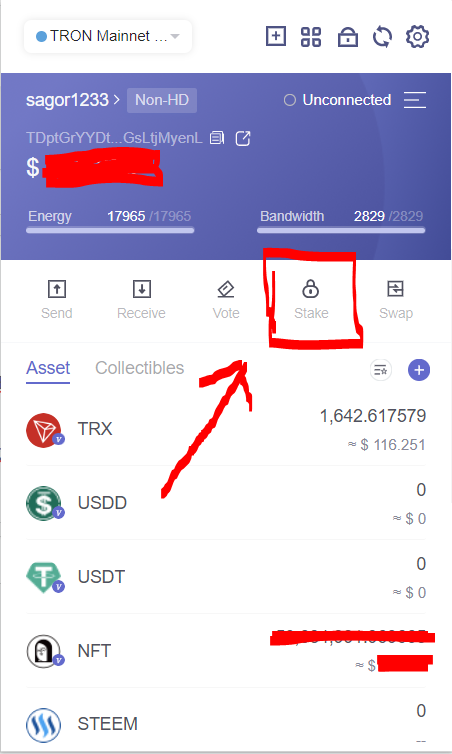
Task: Copy the wallet address
Action: click(x=217, y=138)
